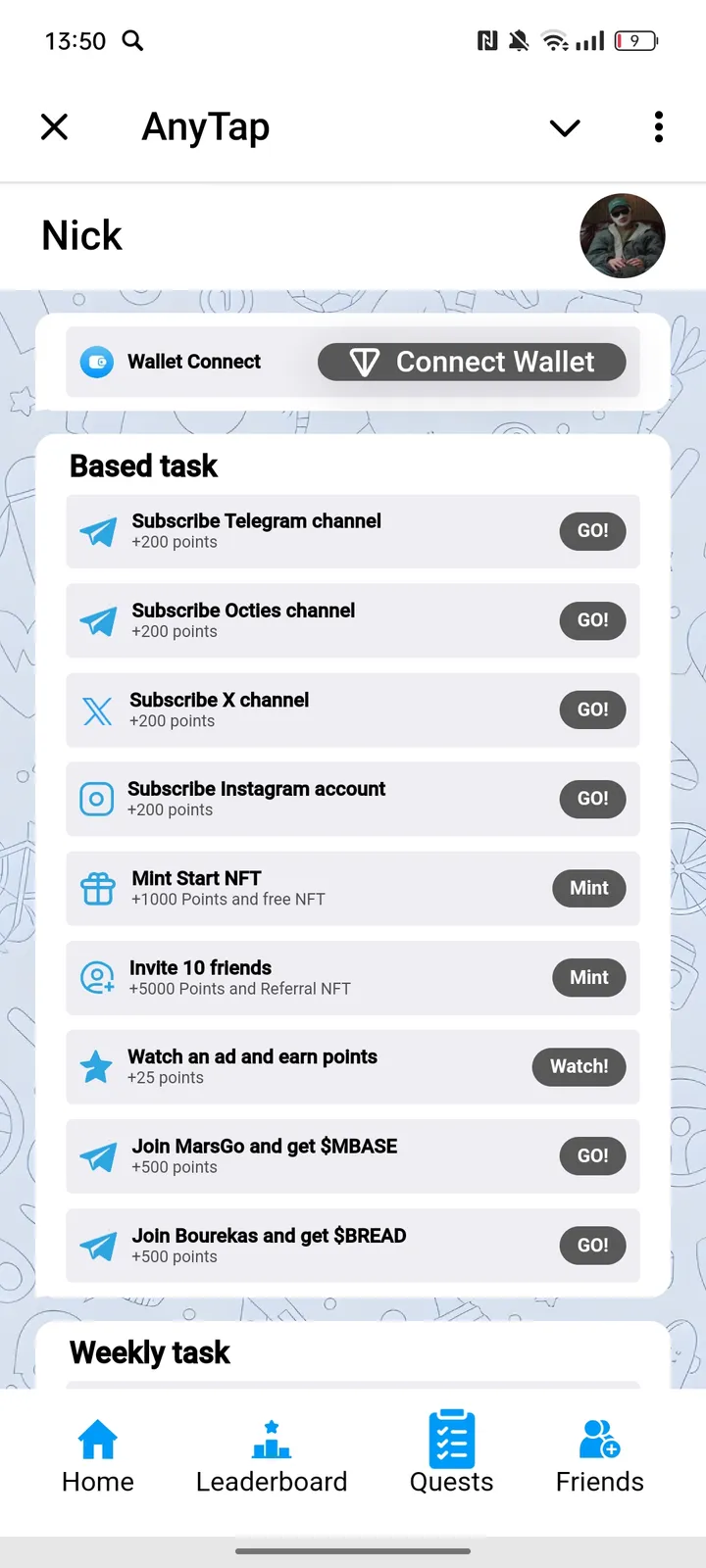
Task: Tap Nick's profile picture
Action: 623,236
